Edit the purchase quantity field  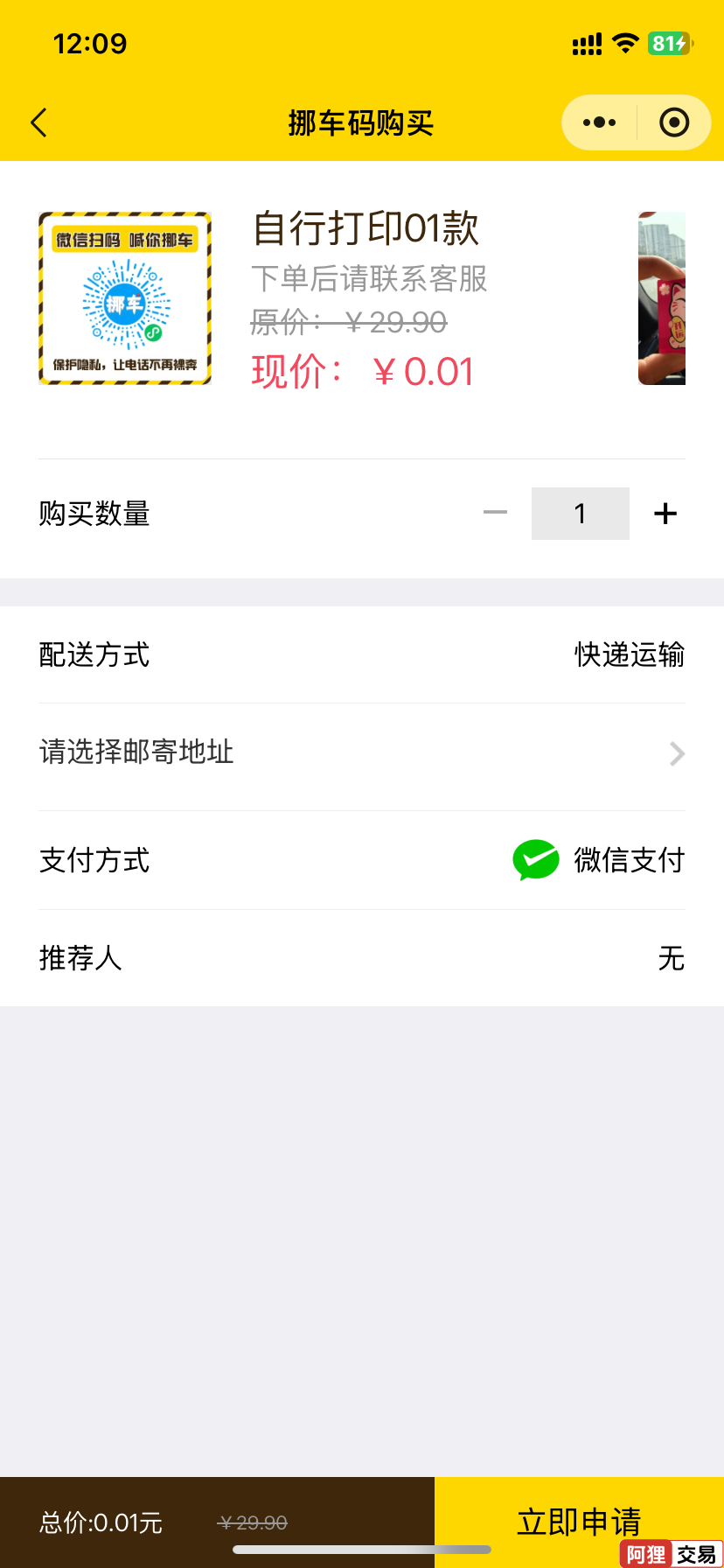click(580, 514)
